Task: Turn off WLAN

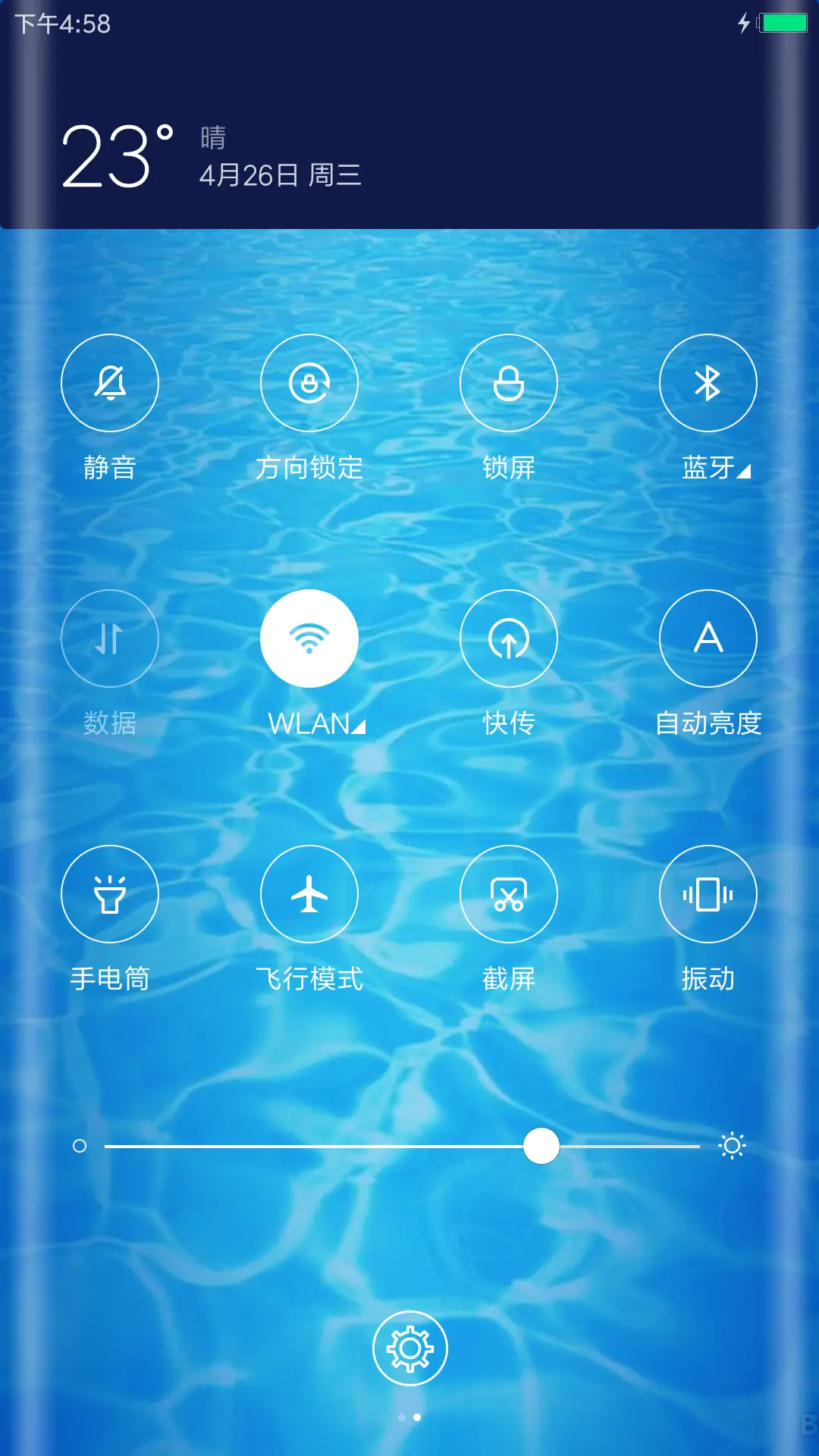Action: (309, 639)
